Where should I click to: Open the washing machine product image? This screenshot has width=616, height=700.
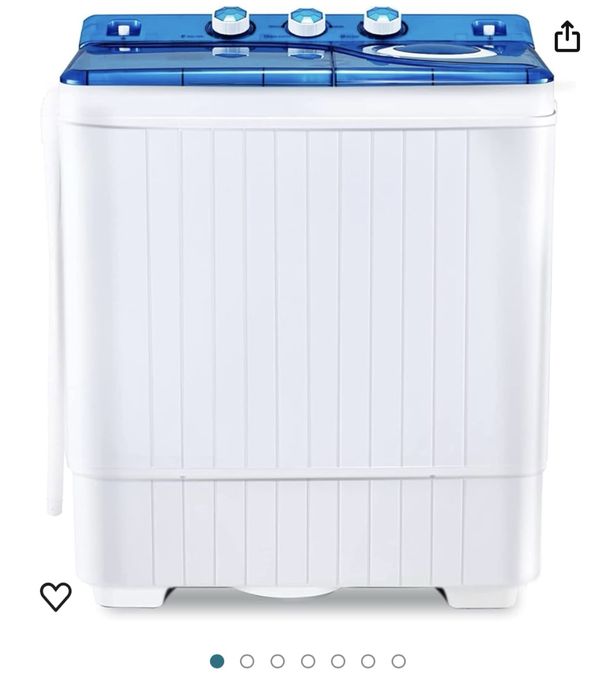point(306,310)
